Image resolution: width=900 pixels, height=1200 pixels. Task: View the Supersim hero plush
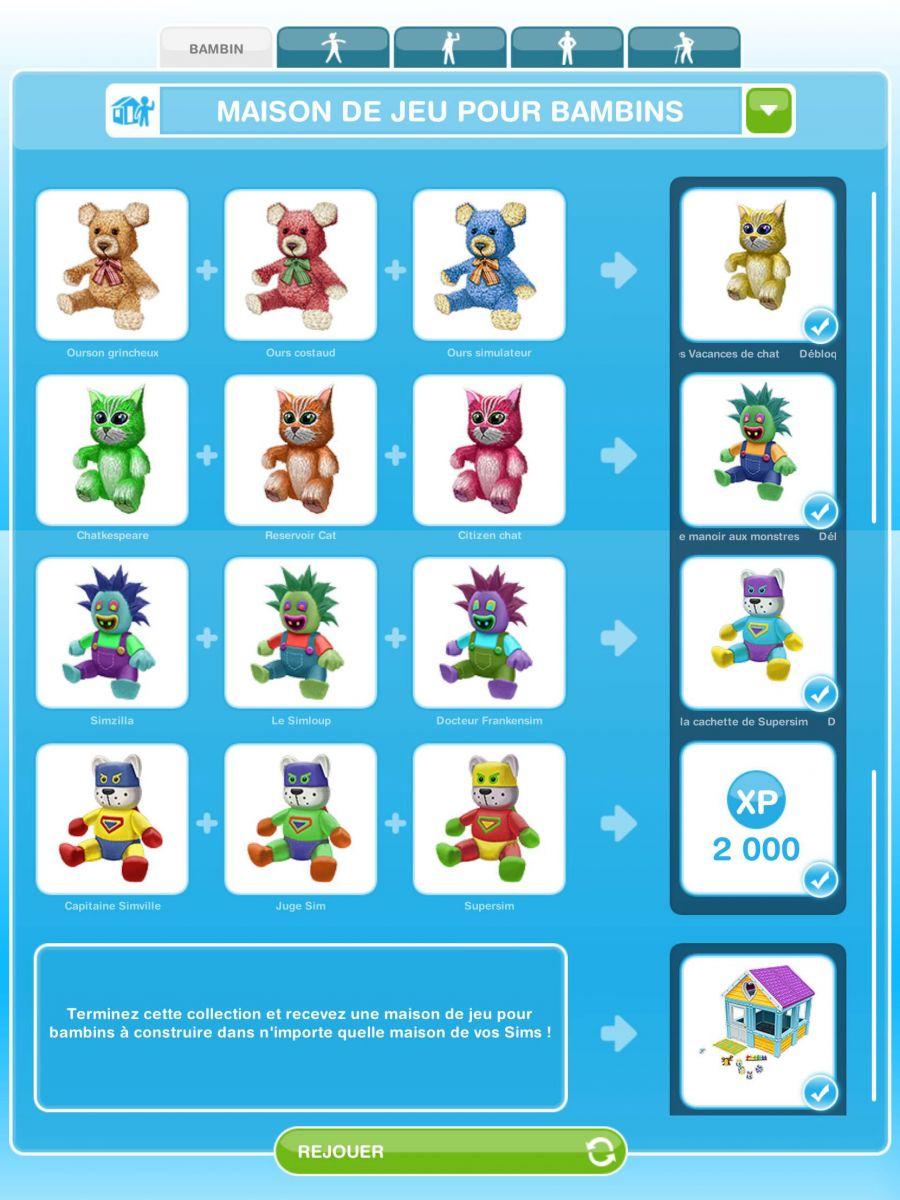(x=489, y=819)
